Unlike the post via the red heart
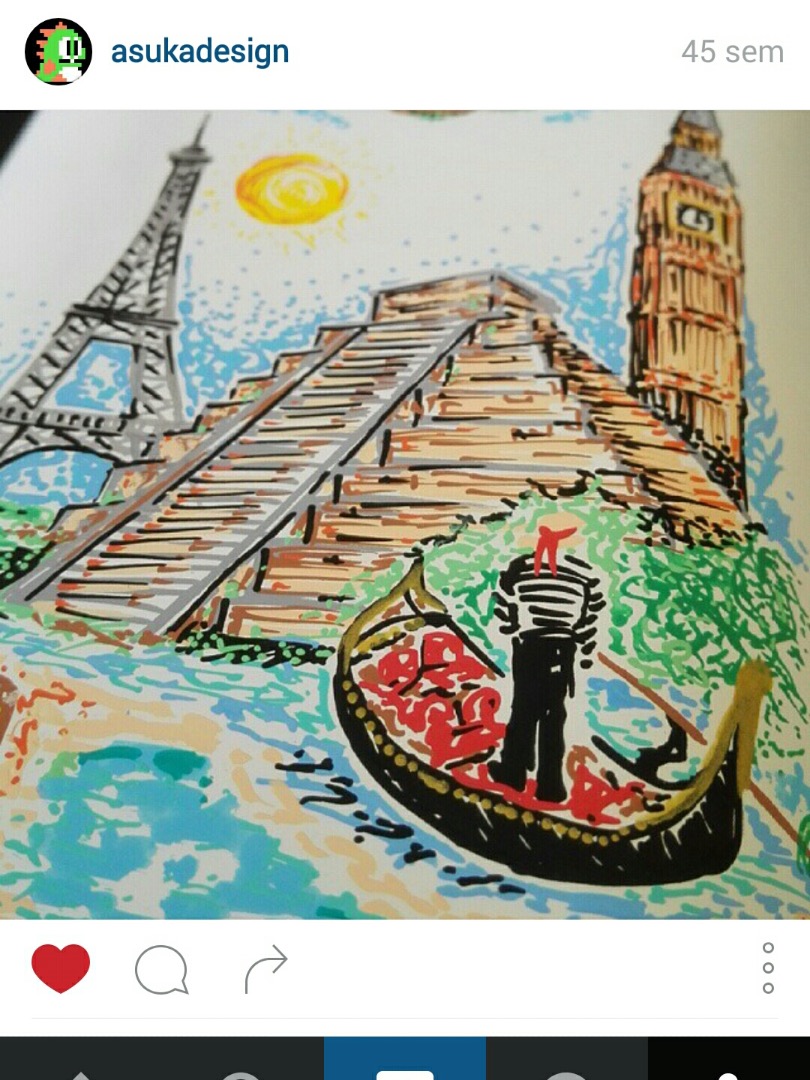810x1080 pixels. (62, 966)
